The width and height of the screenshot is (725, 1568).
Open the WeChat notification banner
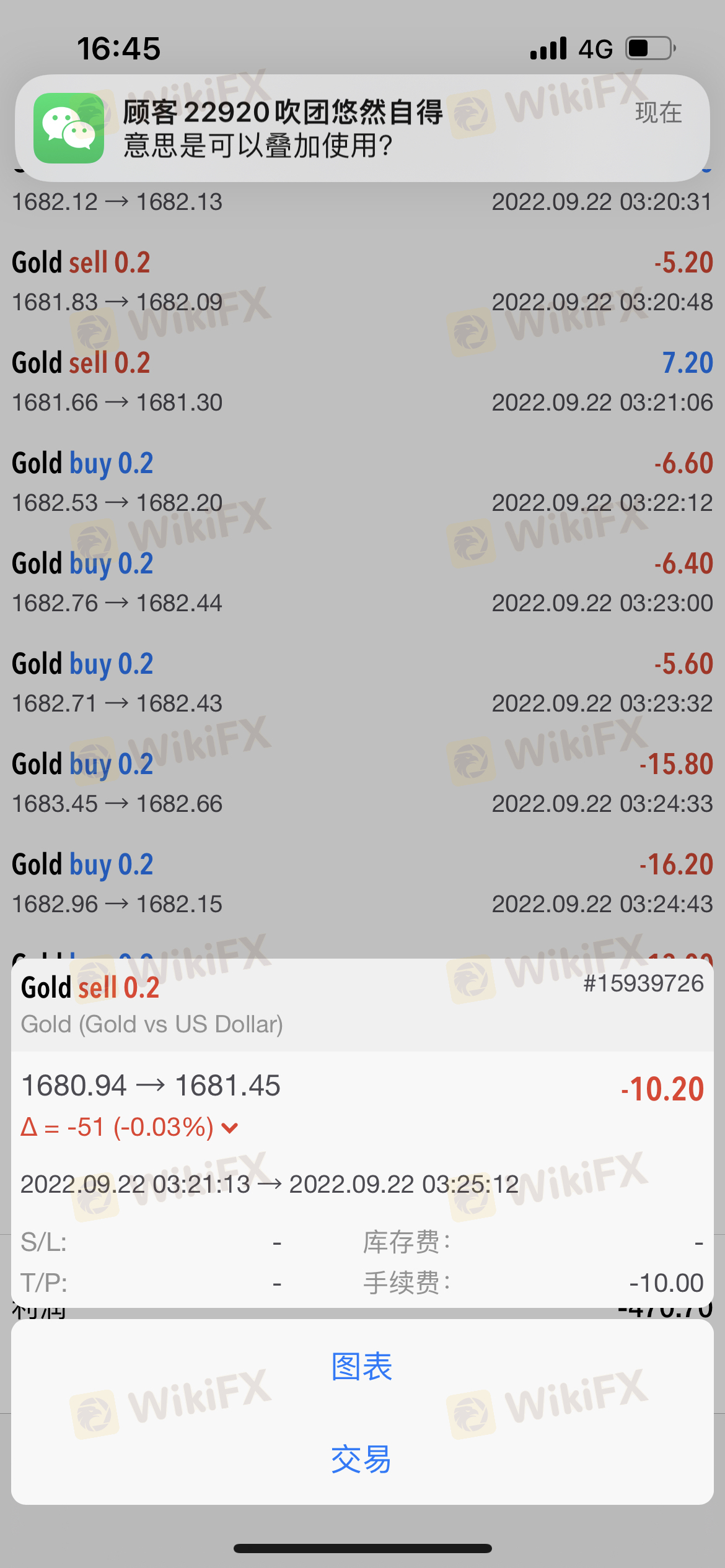(x=362, y=128)
